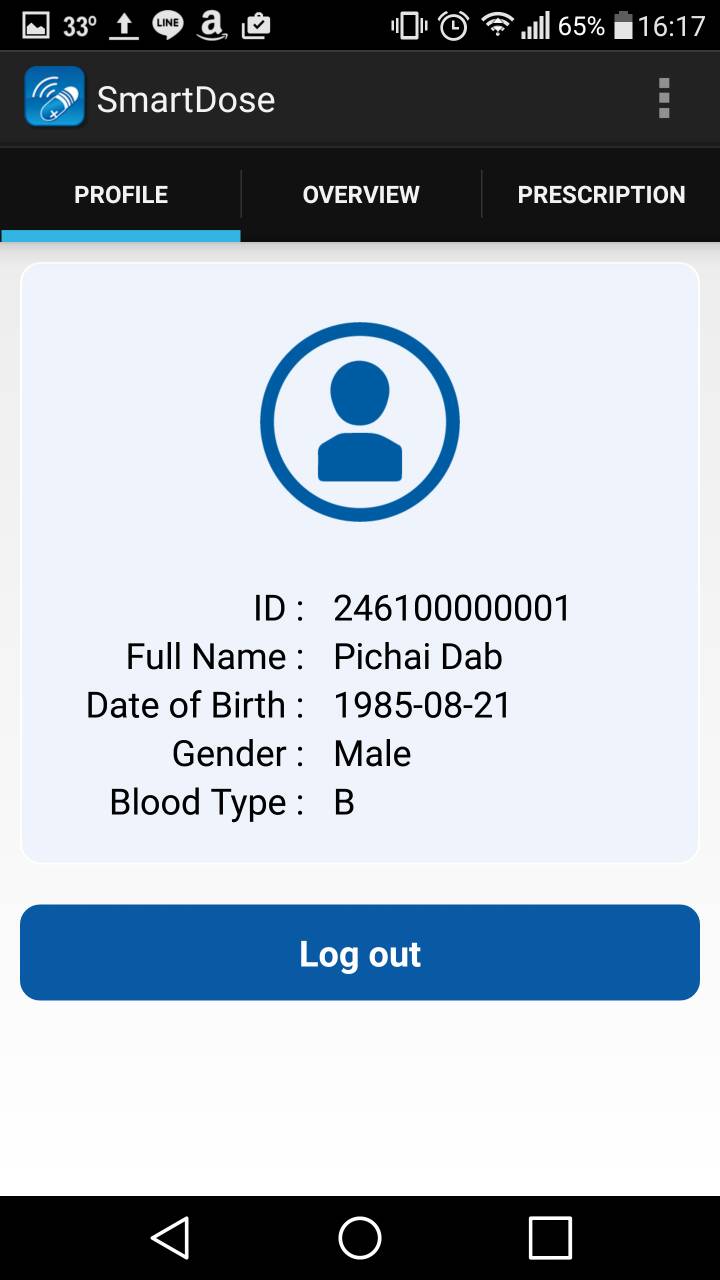Screen dimensions: 720x1280
Task: Go to the Prescription tab
Action: [601, 195]
